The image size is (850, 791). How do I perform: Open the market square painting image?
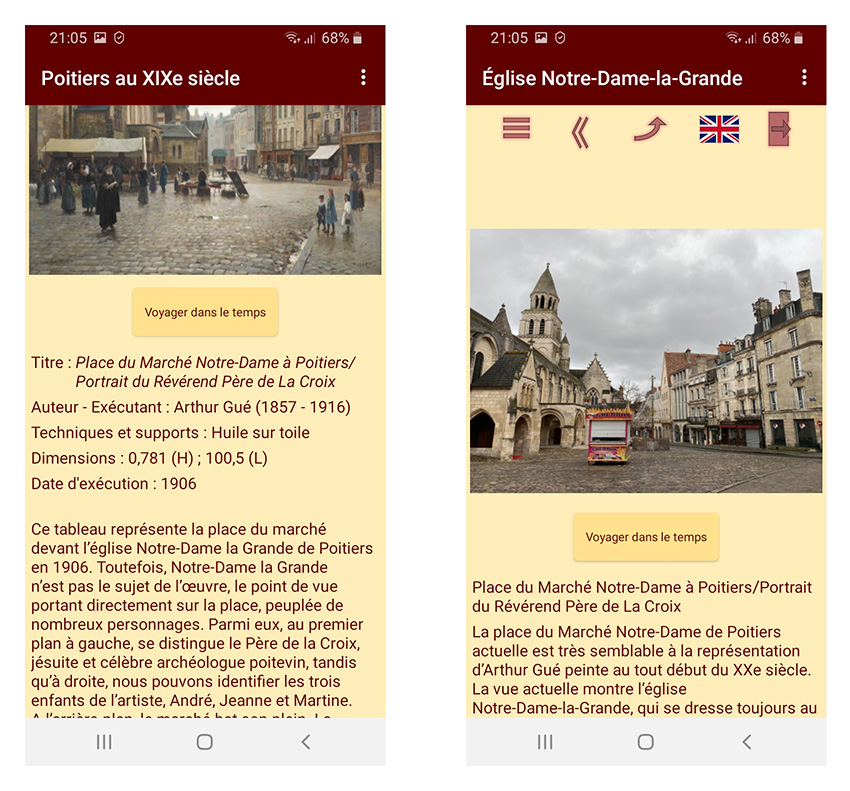tap(205, 190)
